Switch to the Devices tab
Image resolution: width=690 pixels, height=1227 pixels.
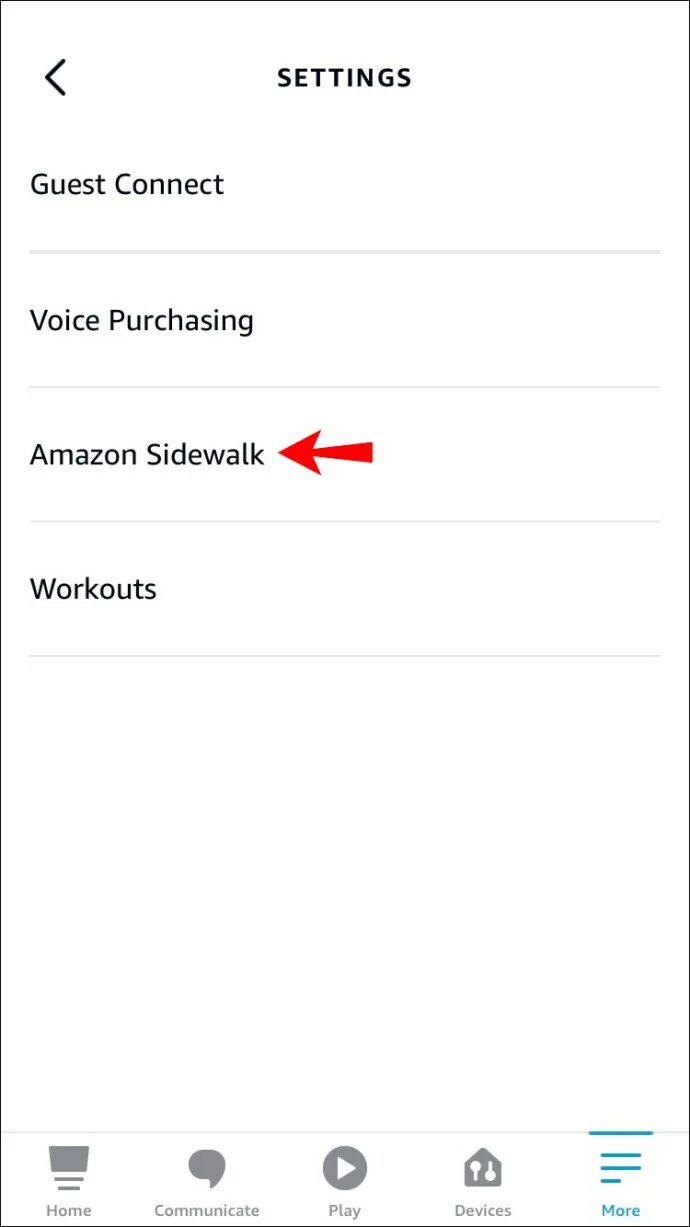click(x=483, y=1181)
